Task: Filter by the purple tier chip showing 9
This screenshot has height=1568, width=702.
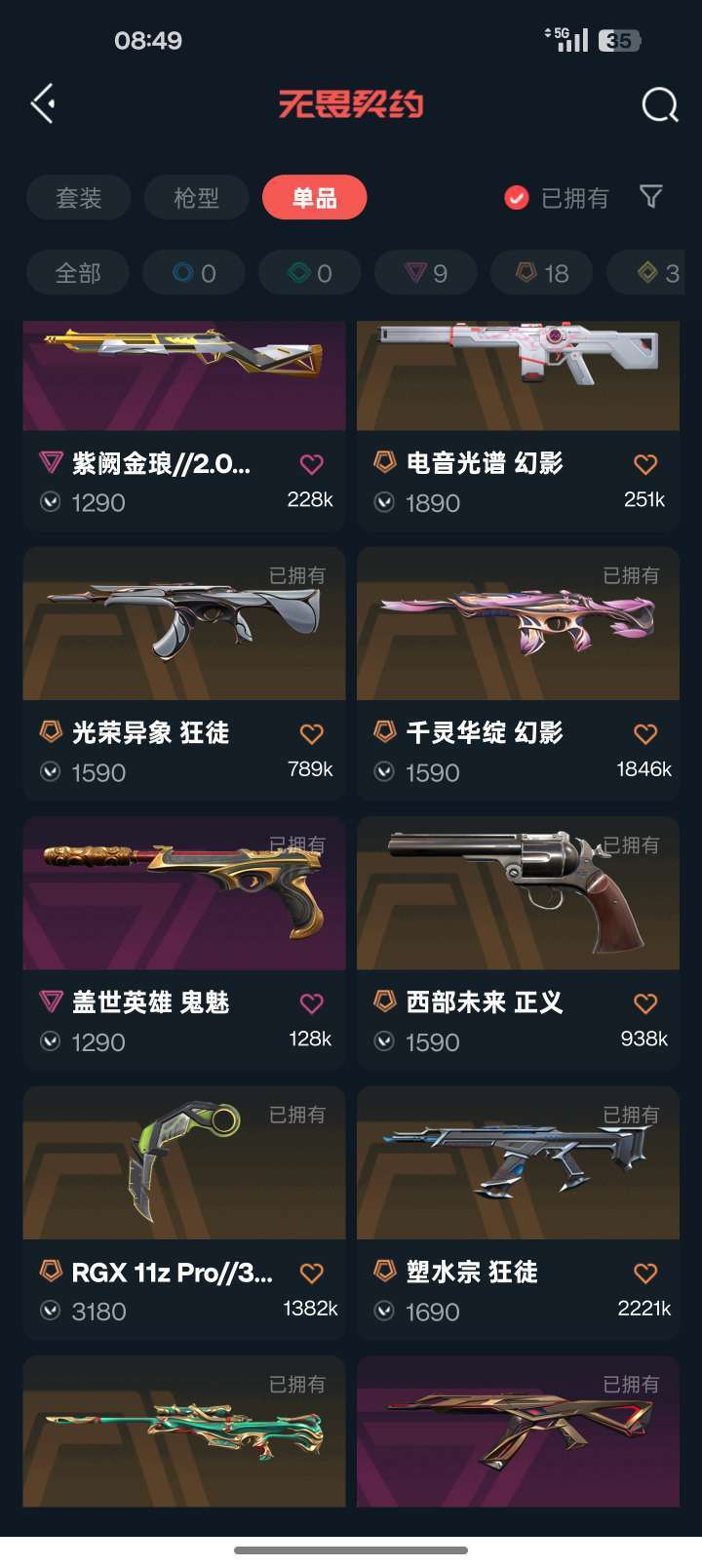Action: [x=426, y=273]
